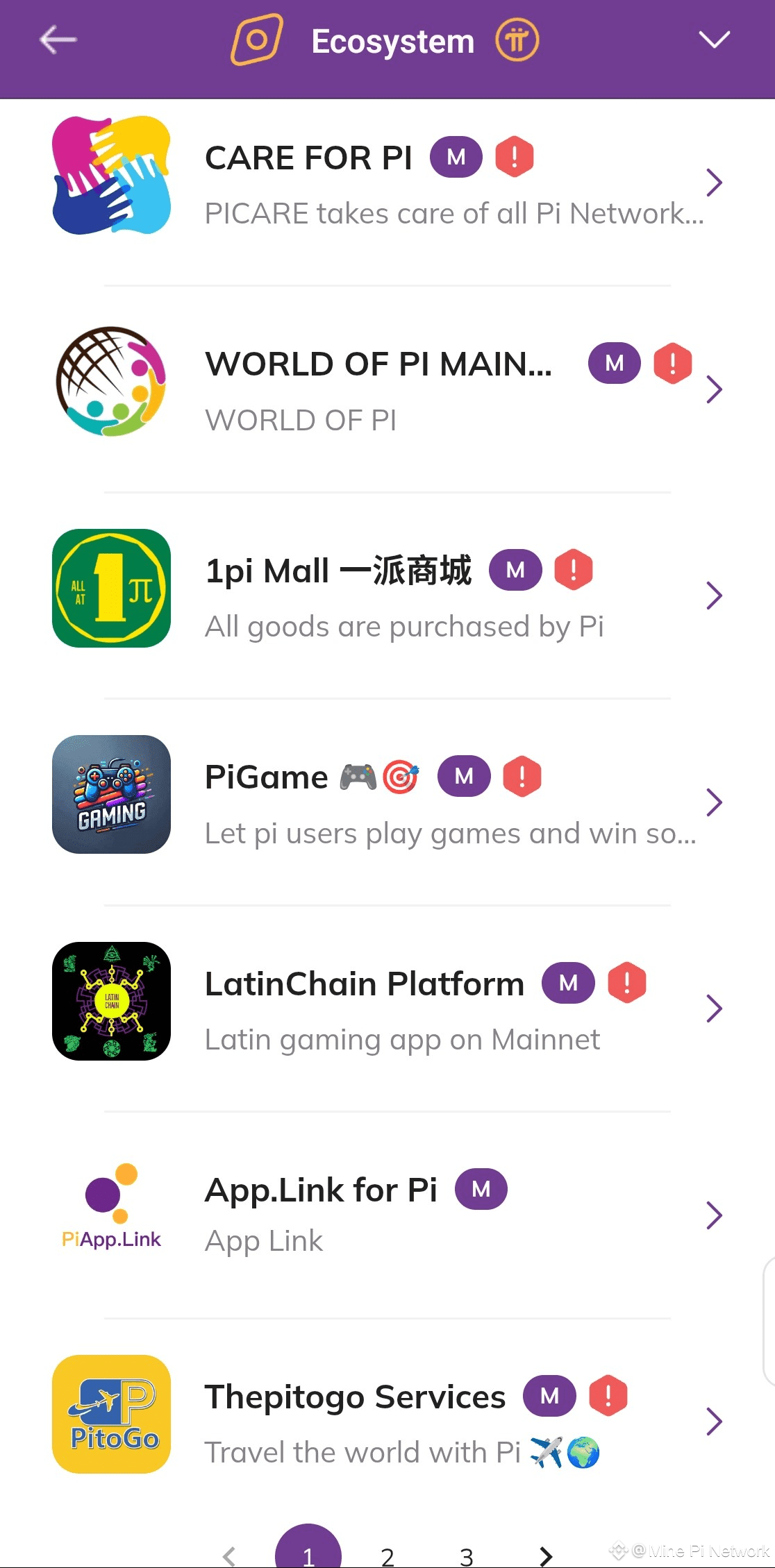Go back using the header arrow
775x1568 pixels.
(58, 40)
